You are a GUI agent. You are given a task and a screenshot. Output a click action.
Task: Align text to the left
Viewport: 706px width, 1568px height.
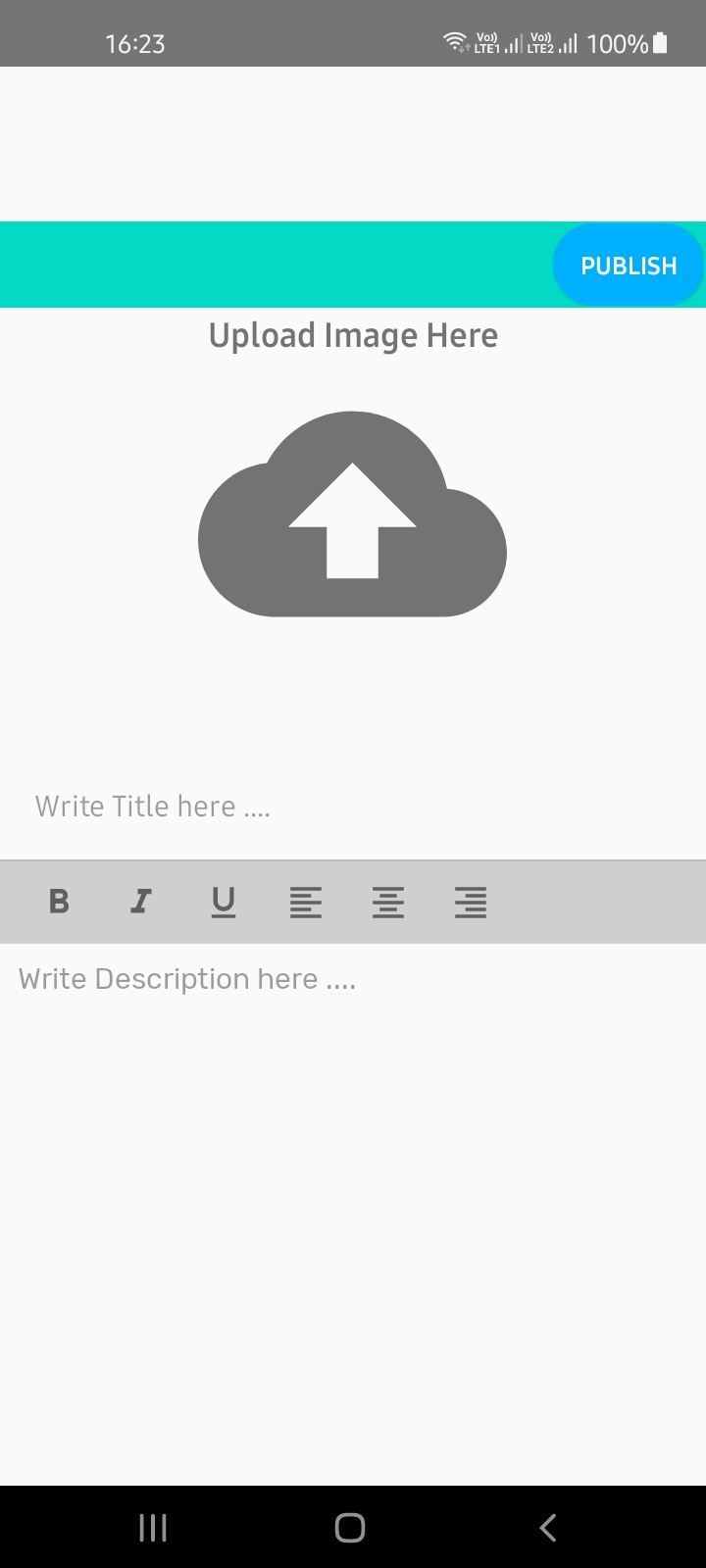coord(306,902)
